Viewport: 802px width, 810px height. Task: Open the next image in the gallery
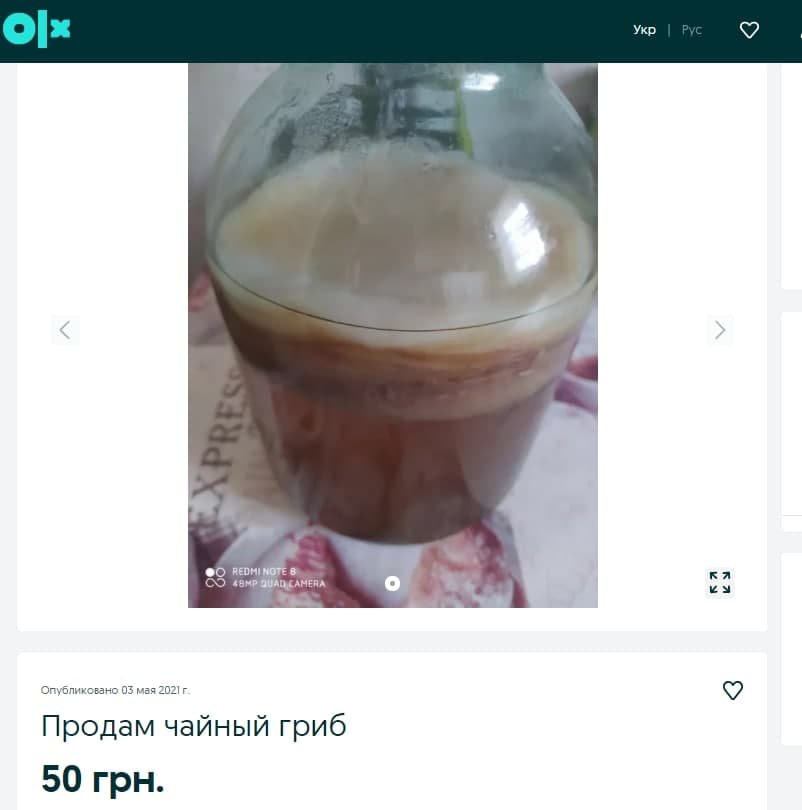719,330
